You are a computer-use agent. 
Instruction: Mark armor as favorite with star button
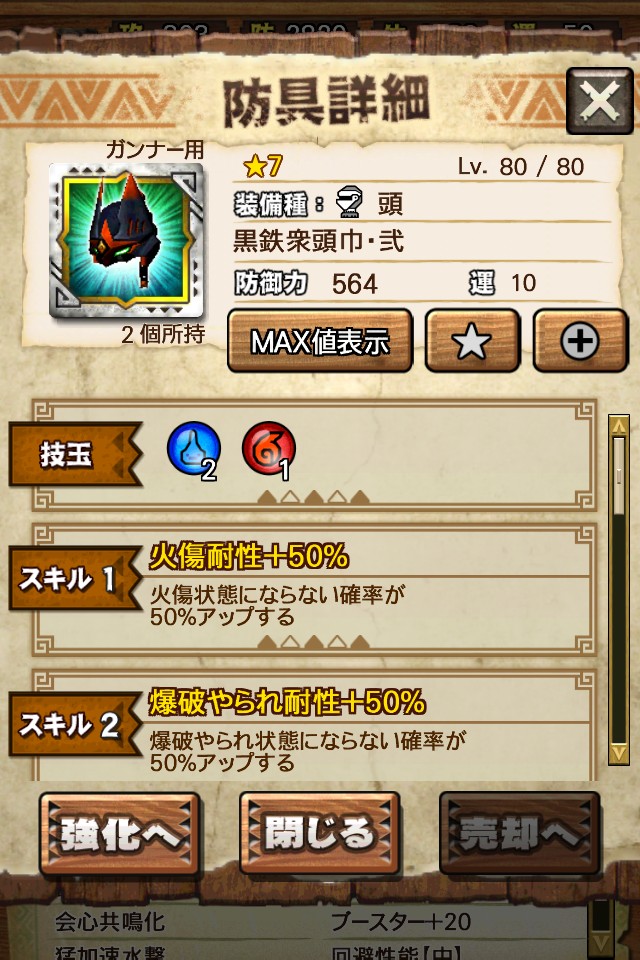click(472, 342)
